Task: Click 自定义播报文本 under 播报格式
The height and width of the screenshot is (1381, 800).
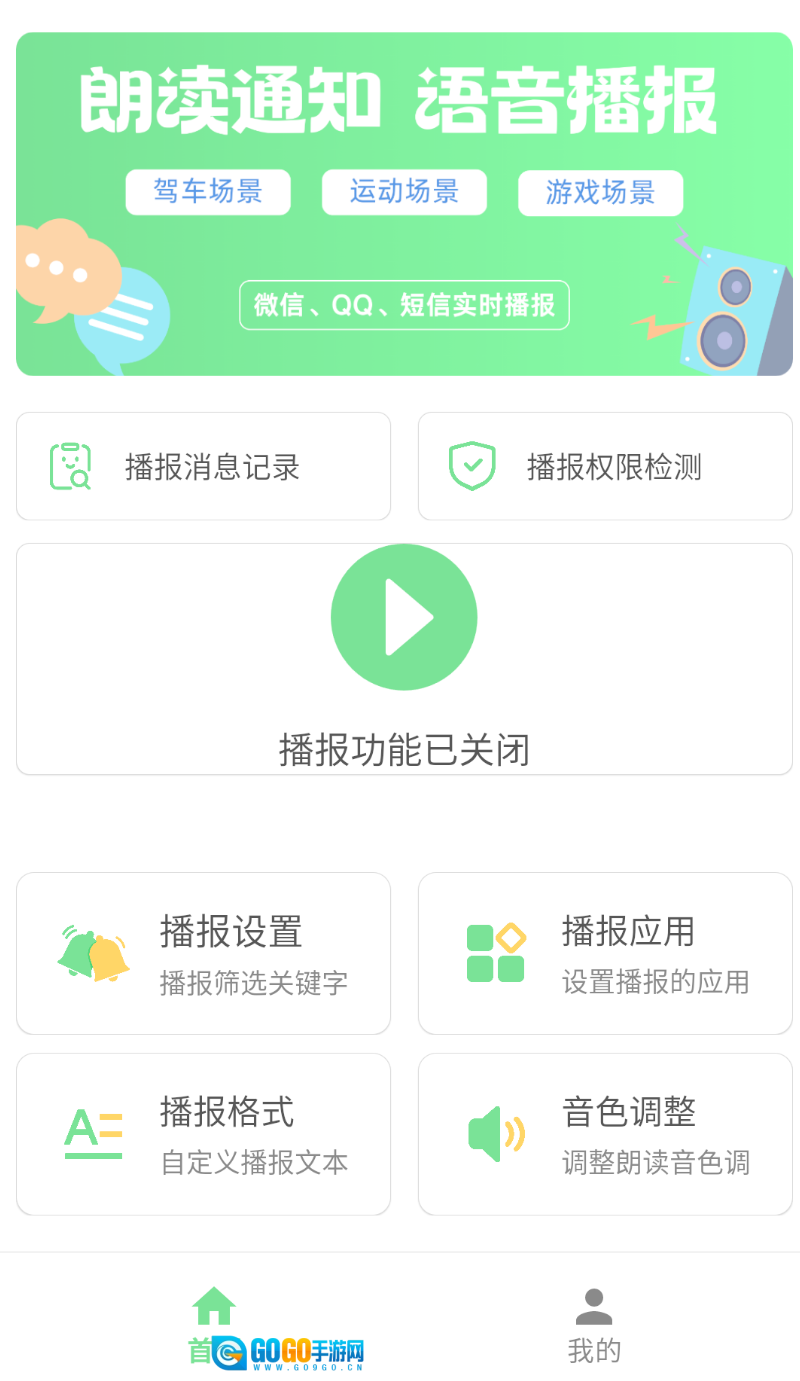Action: pos(253,1163)
